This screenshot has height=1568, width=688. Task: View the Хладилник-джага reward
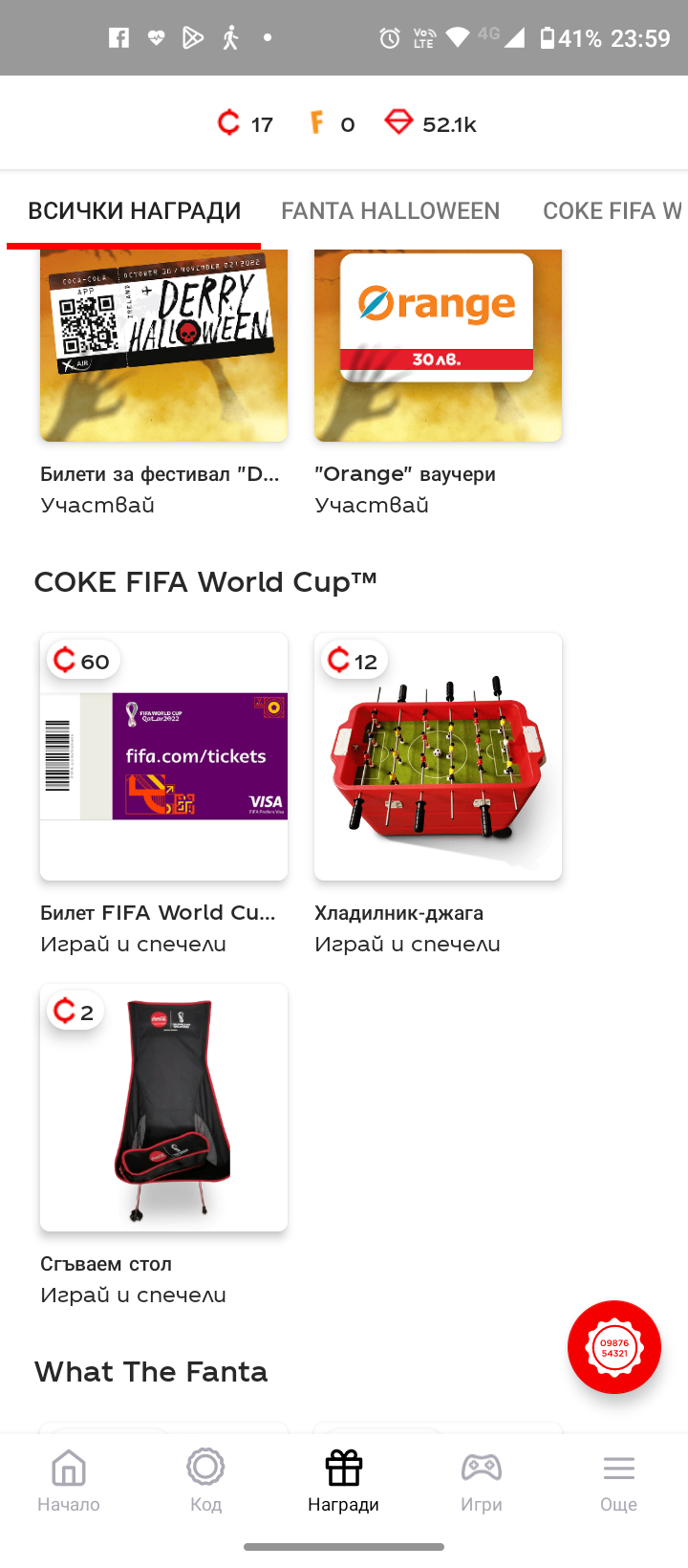coord(438,756)
